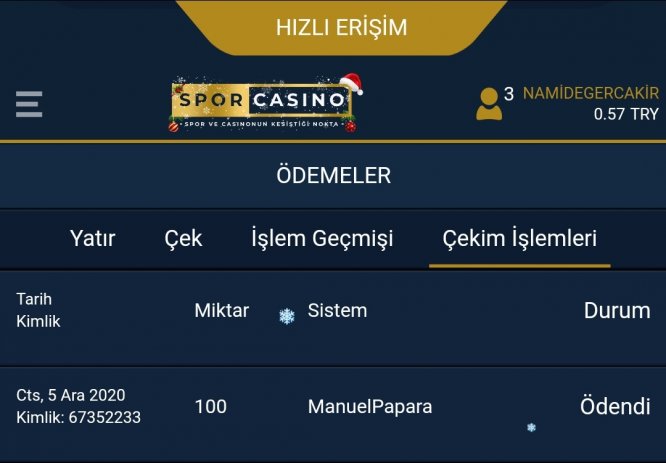
Task: Open the İşlem Geçmişi tab
Action: [322, 239]
